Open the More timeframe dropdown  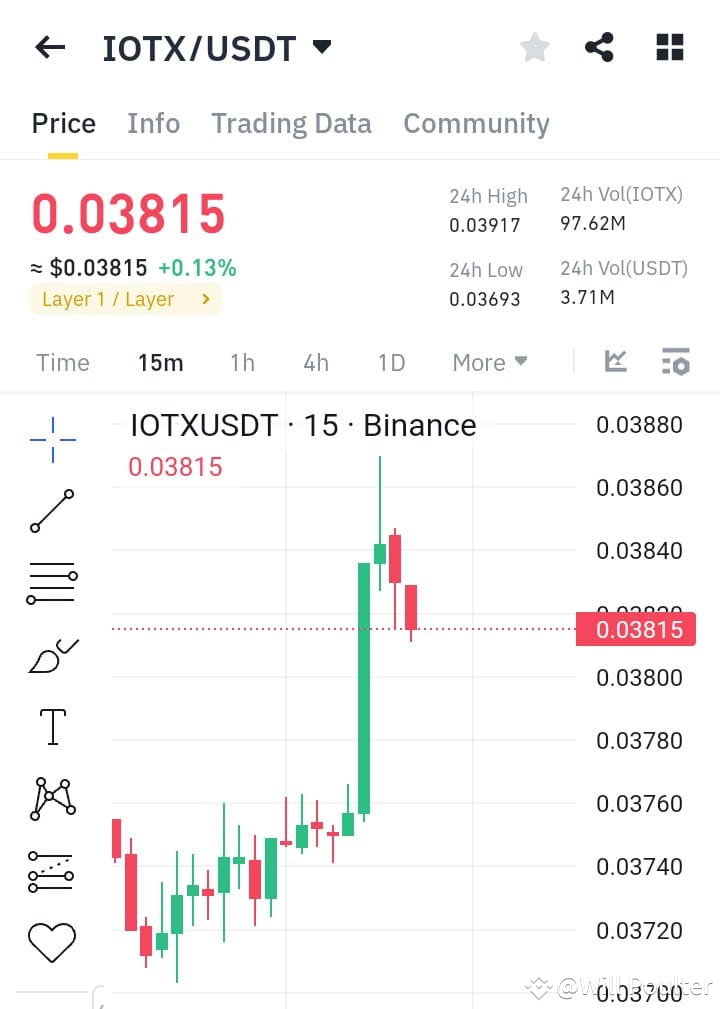click(x=489, y=362)
